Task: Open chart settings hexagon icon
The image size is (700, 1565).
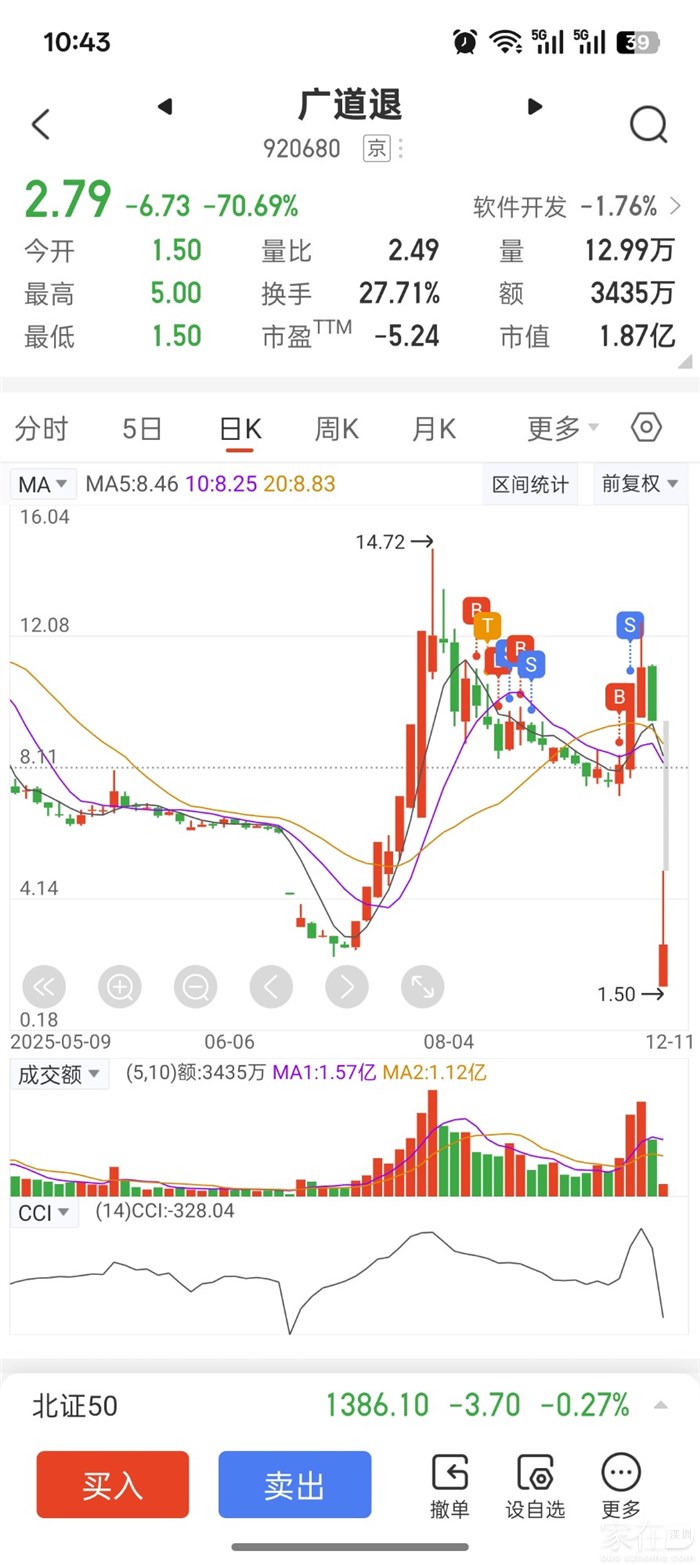Action: tap(647, 428)
